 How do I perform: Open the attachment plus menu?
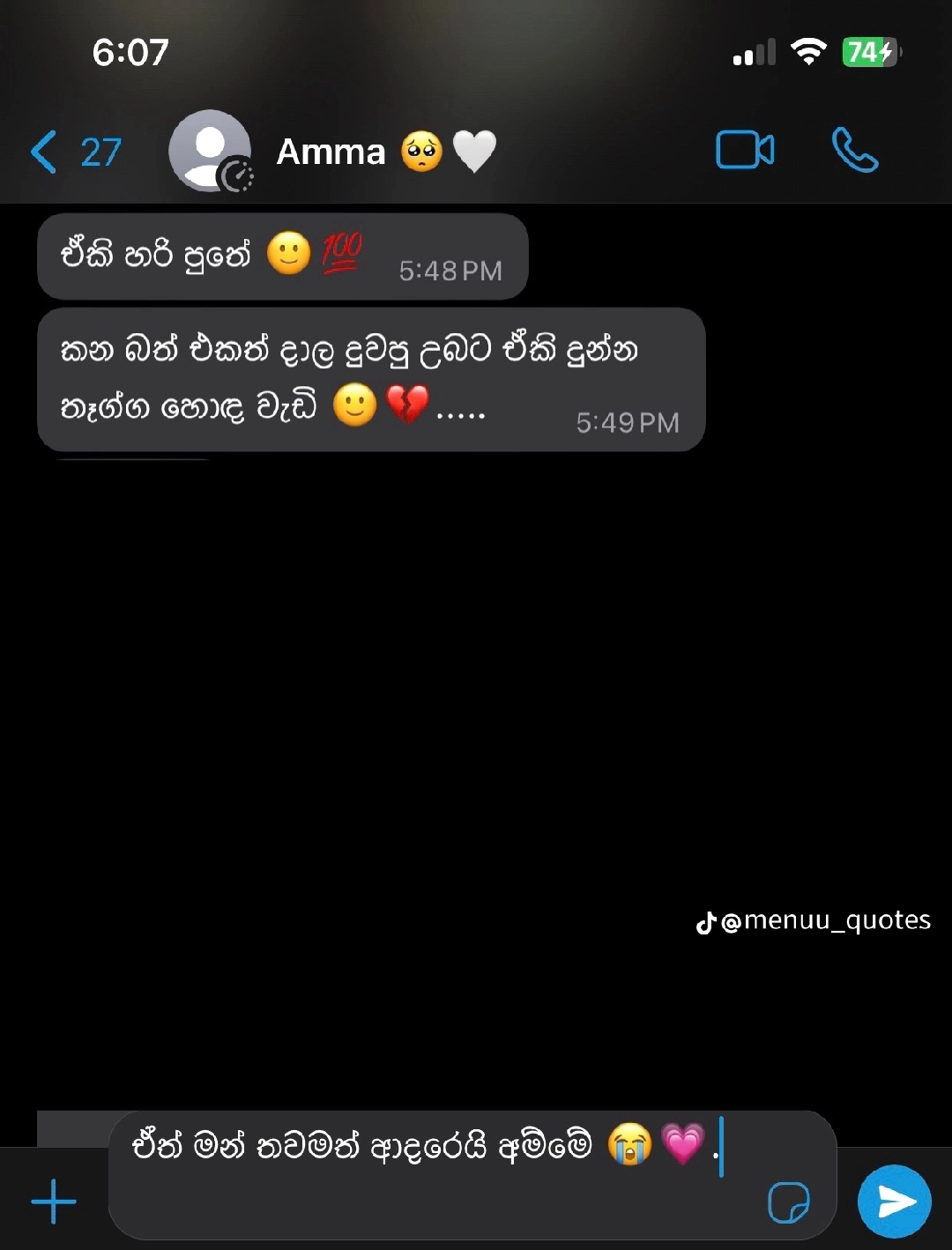coord(54,1201)
